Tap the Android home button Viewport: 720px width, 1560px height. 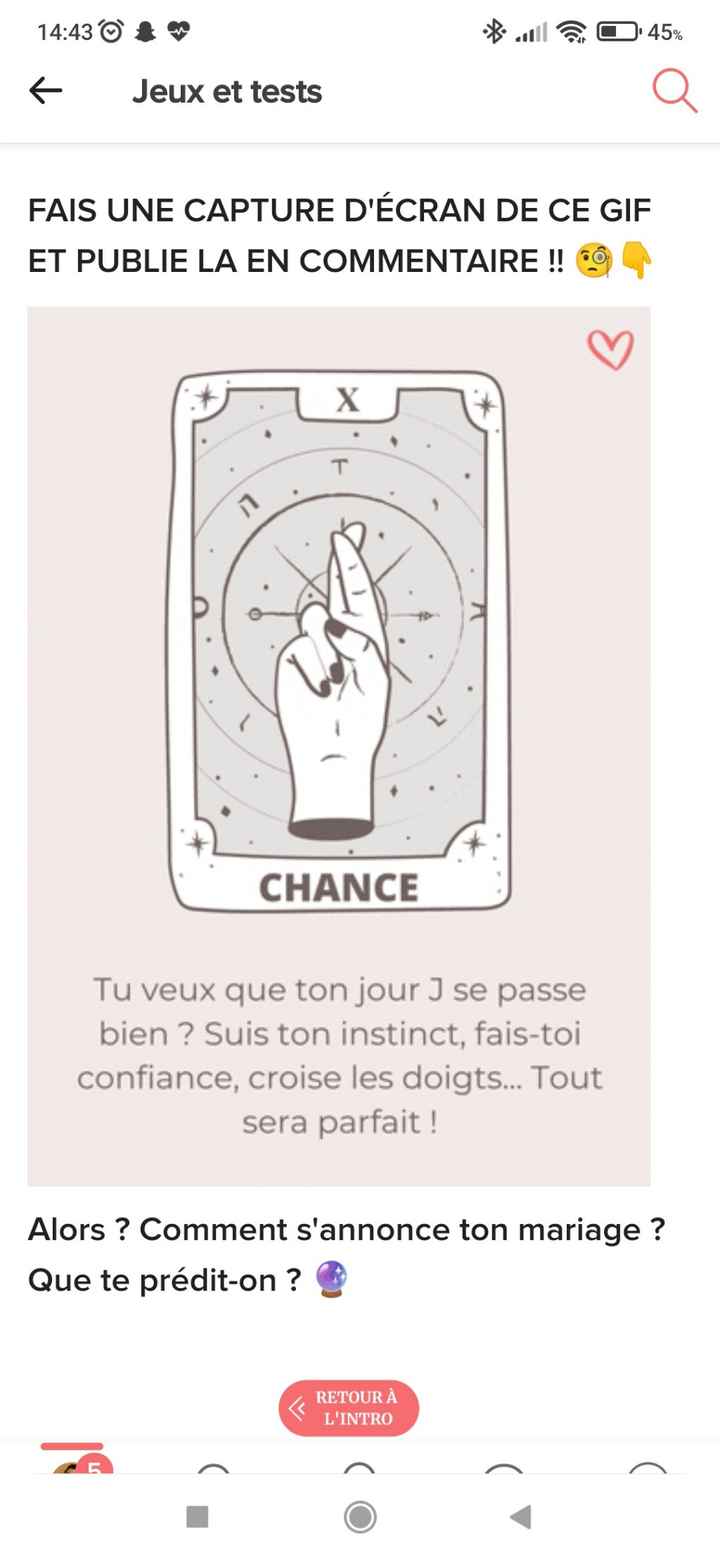pos(359,1518)
